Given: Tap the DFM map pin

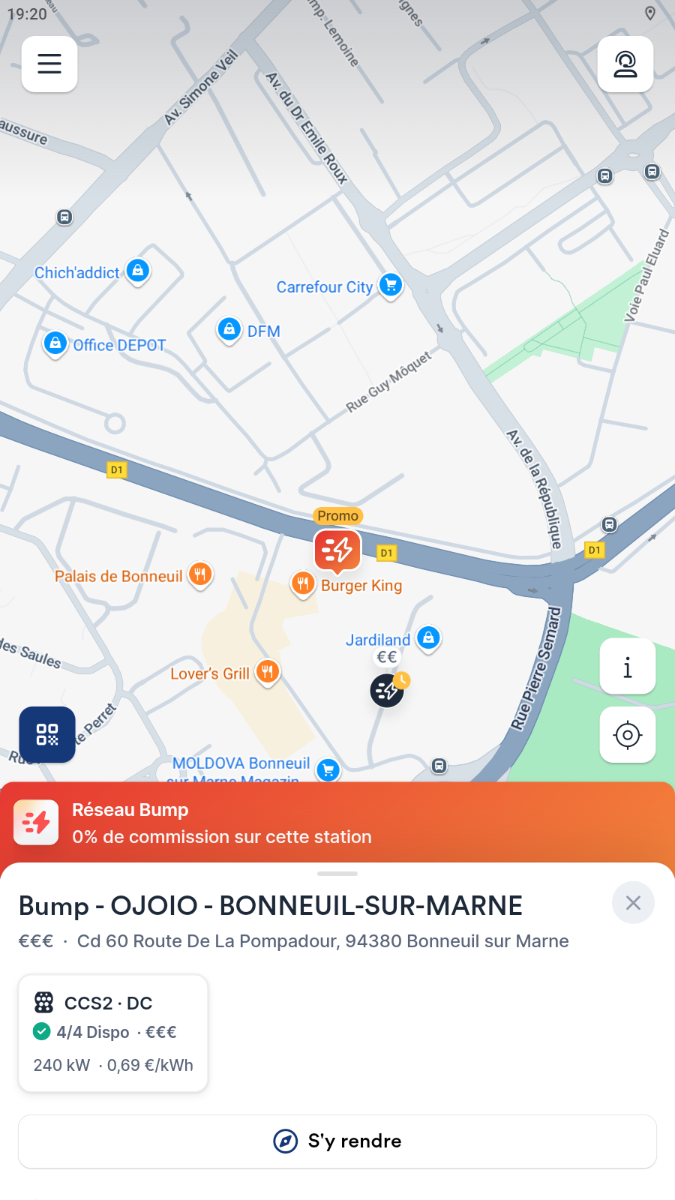Looking at the screenshot, I should [229, 329].
